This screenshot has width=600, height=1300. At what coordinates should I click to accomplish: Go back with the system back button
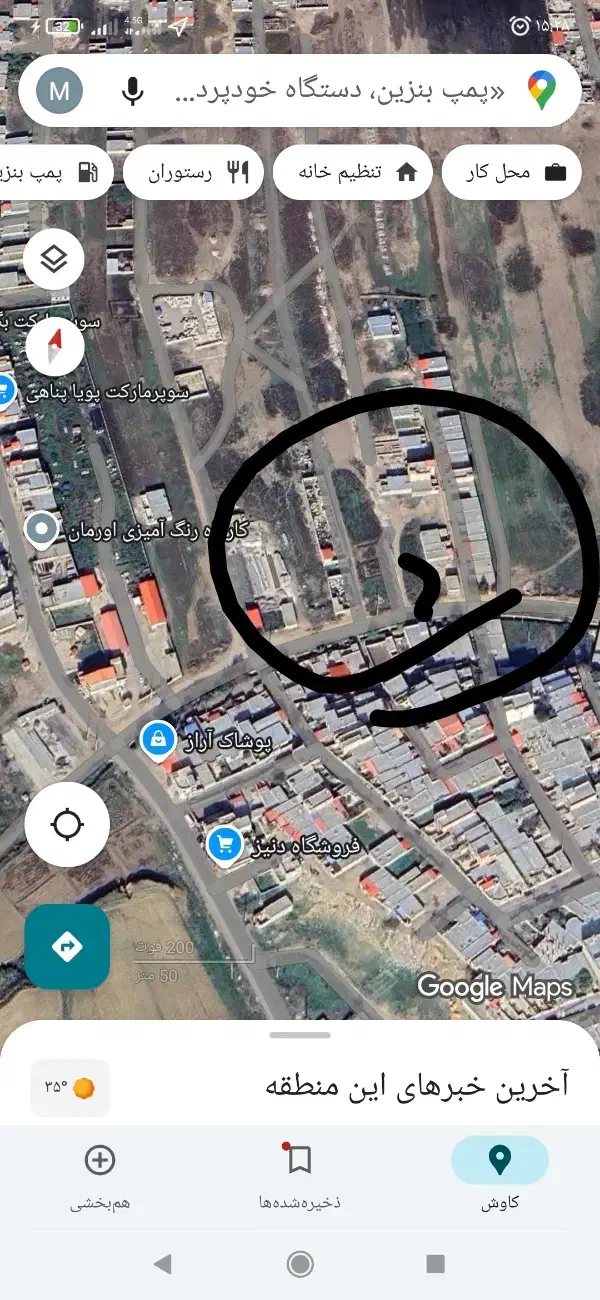[162, 1264]
